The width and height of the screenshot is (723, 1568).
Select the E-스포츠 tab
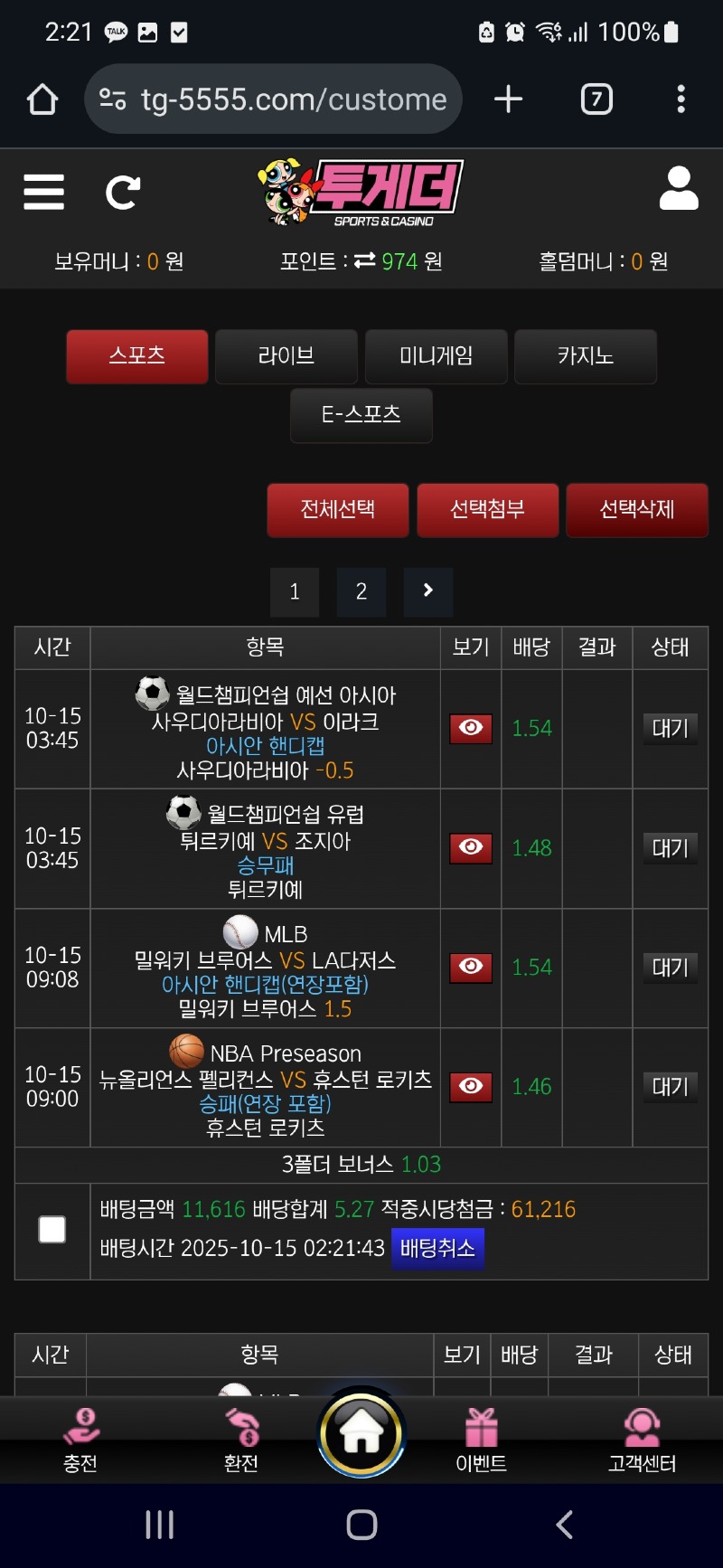[361, 415]
